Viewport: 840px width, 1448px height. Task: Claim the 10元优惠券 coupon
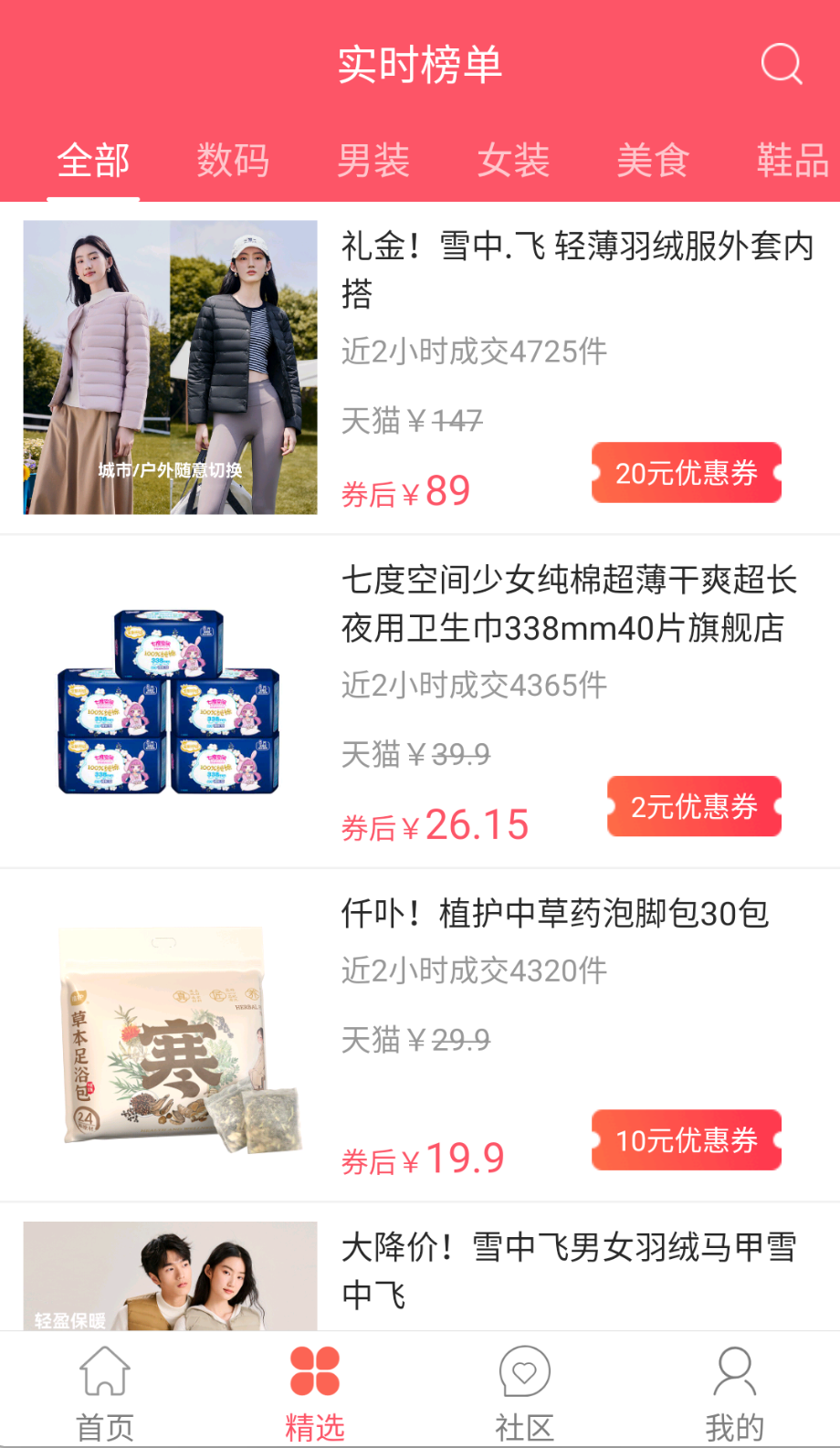pyautogui.click(x=687, y=1140)
